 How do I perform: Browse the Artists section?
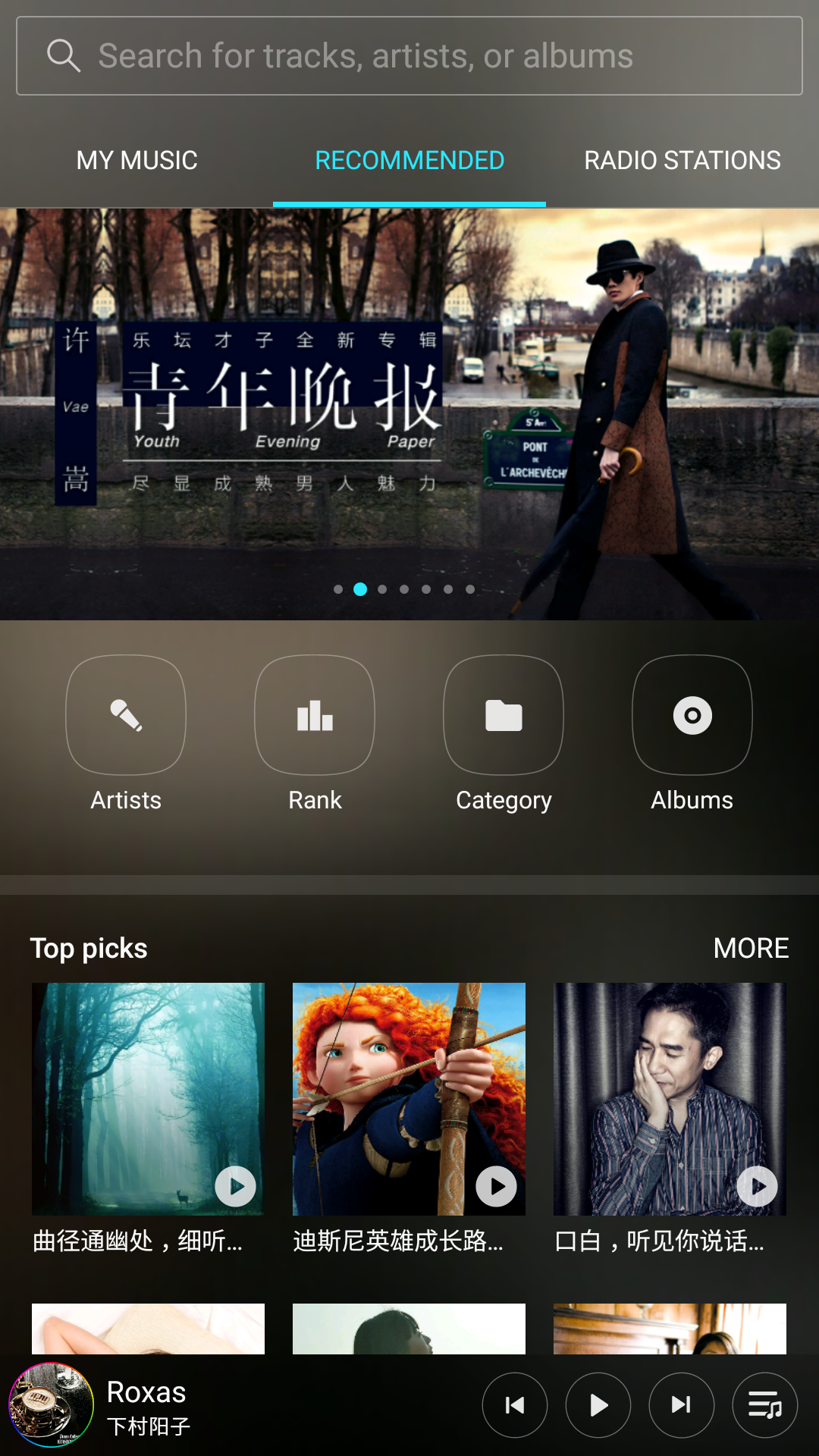coord(126,715)
